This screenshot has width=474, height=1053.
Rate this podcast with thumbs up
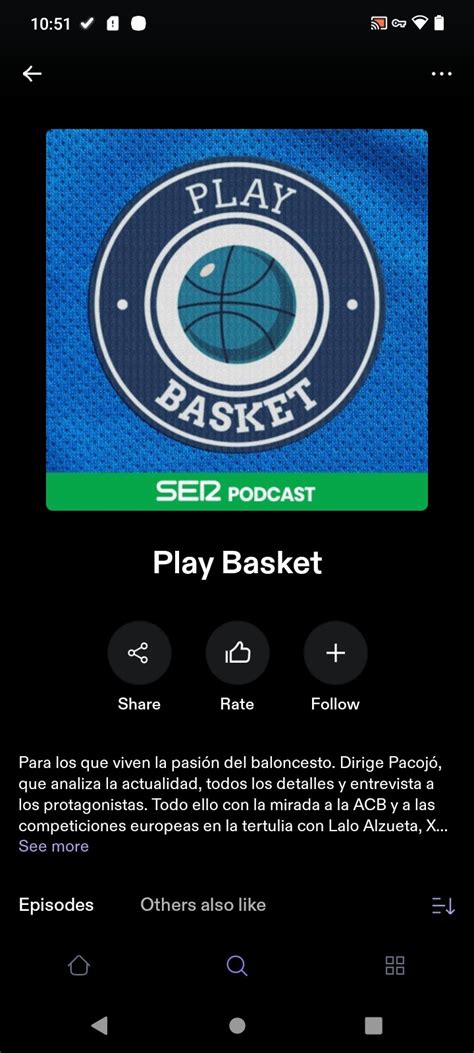click(x=237, y=653)
